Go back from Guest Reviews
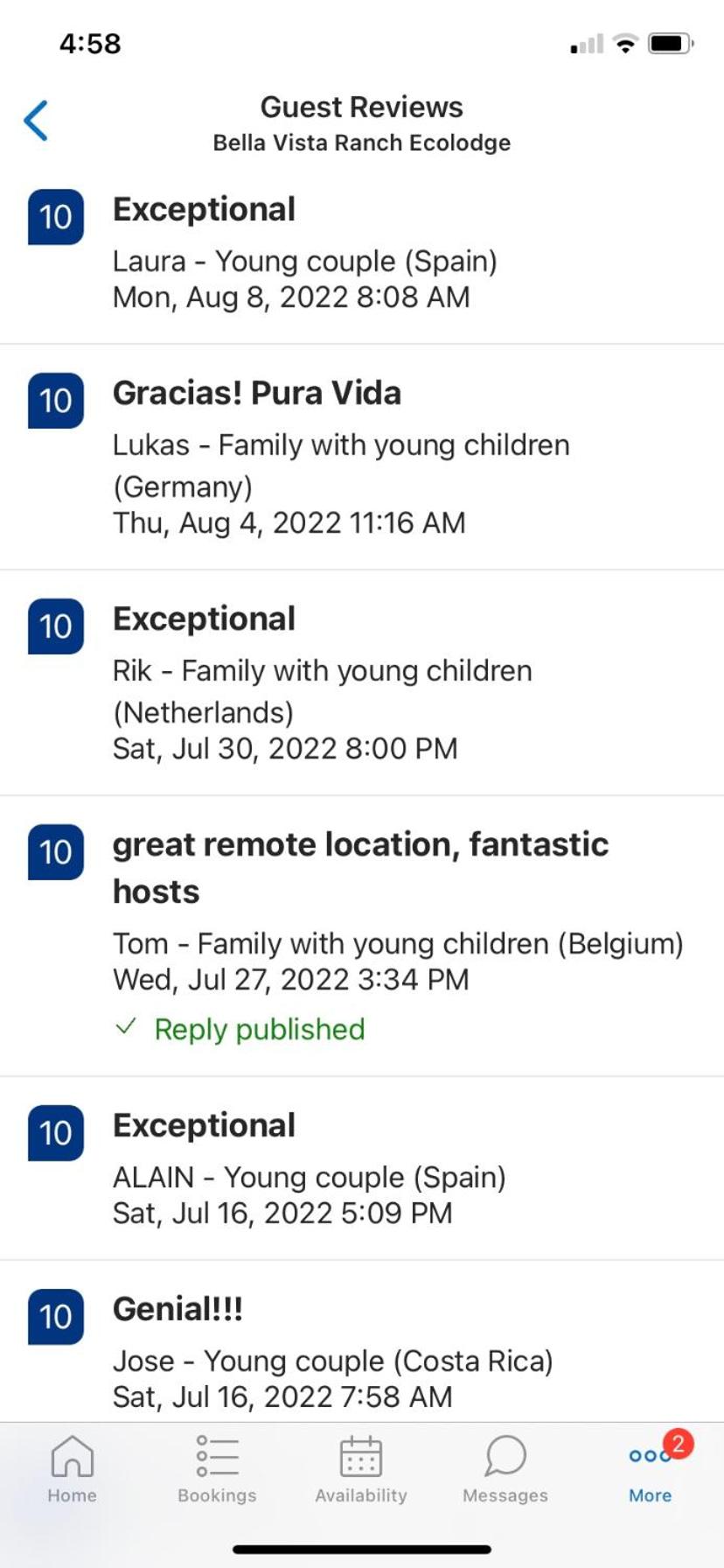 point(37,120)
